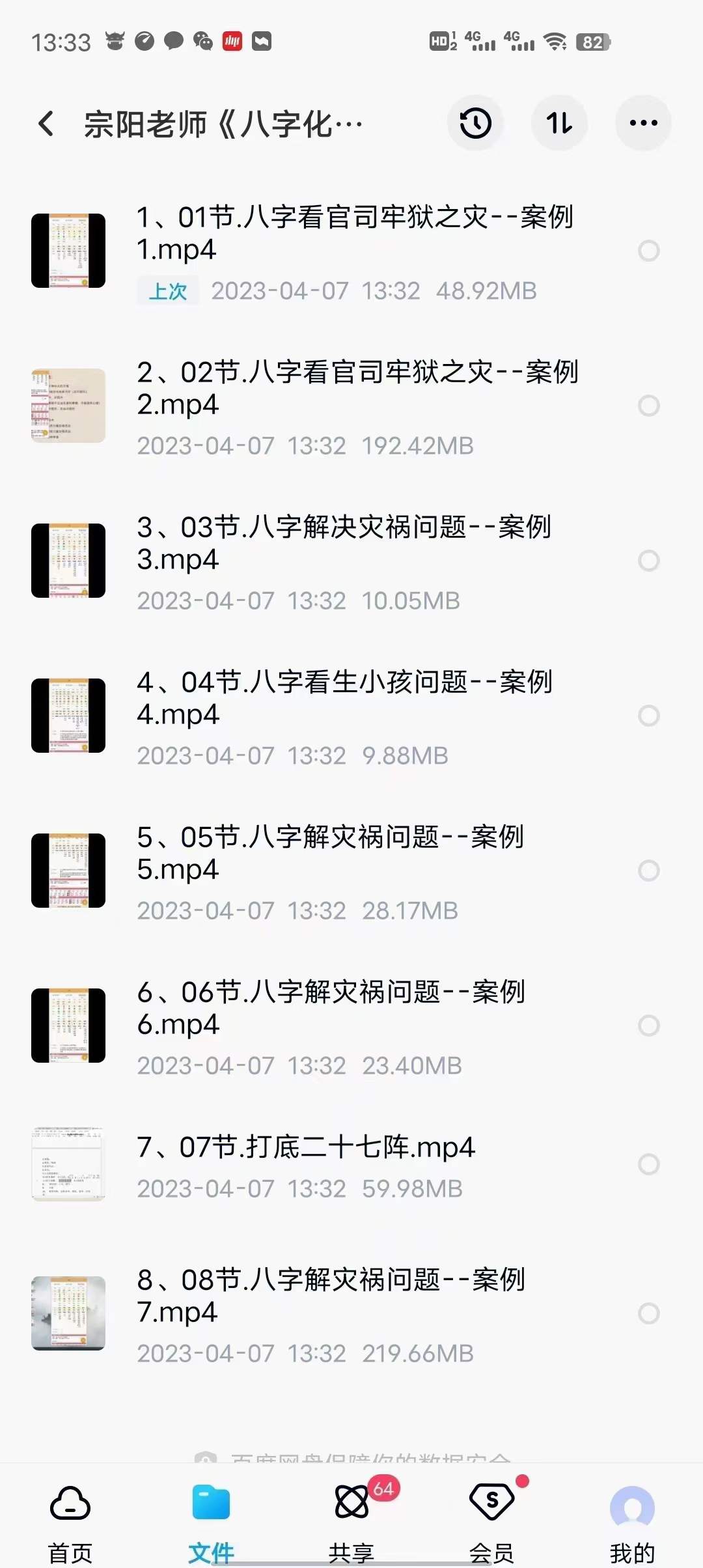
Task: Open the transfer history icon at top
Action: click(476, 123)
